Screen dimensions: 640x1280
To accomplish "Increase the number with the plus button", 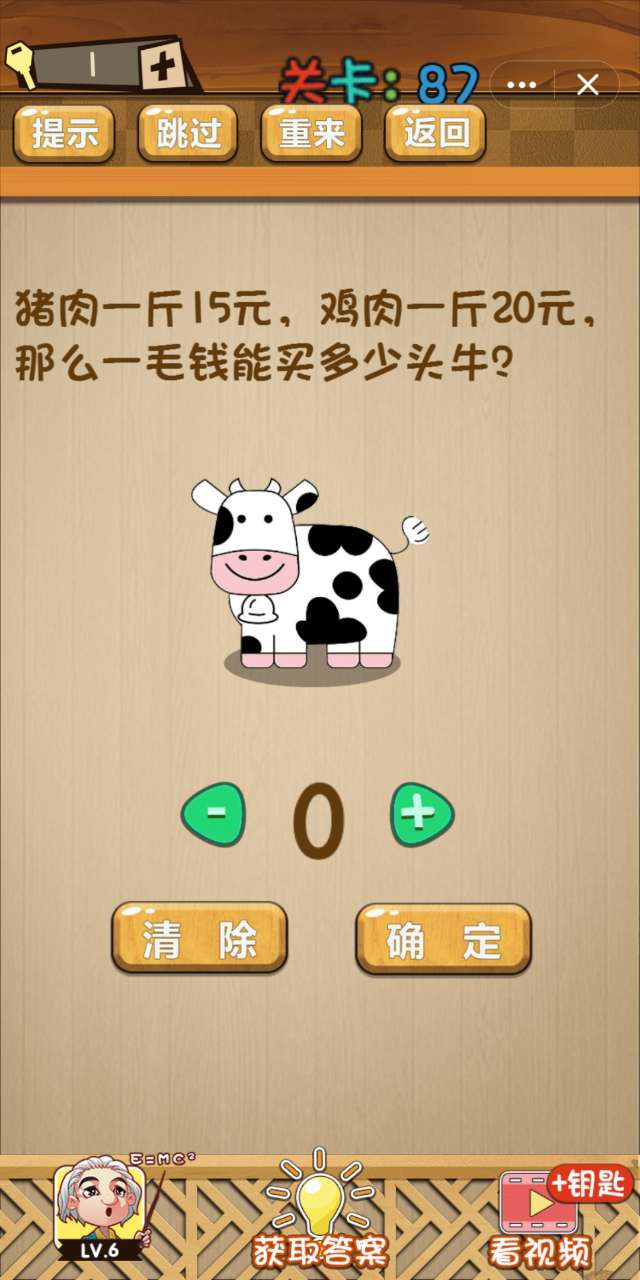I will tap(421, 815).
